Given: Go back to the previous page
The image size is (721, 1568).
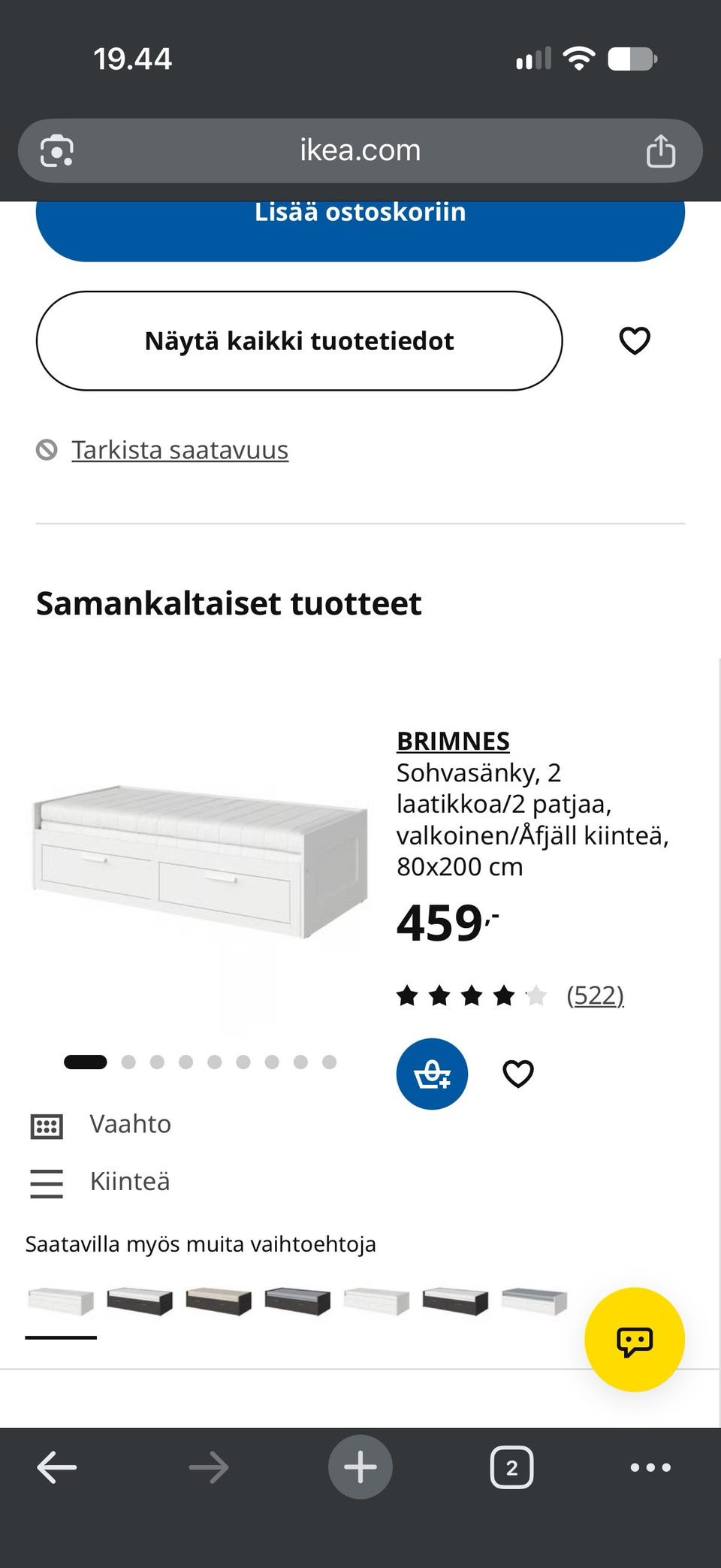Looking at the screenshot, I should tap(57, 1467).
